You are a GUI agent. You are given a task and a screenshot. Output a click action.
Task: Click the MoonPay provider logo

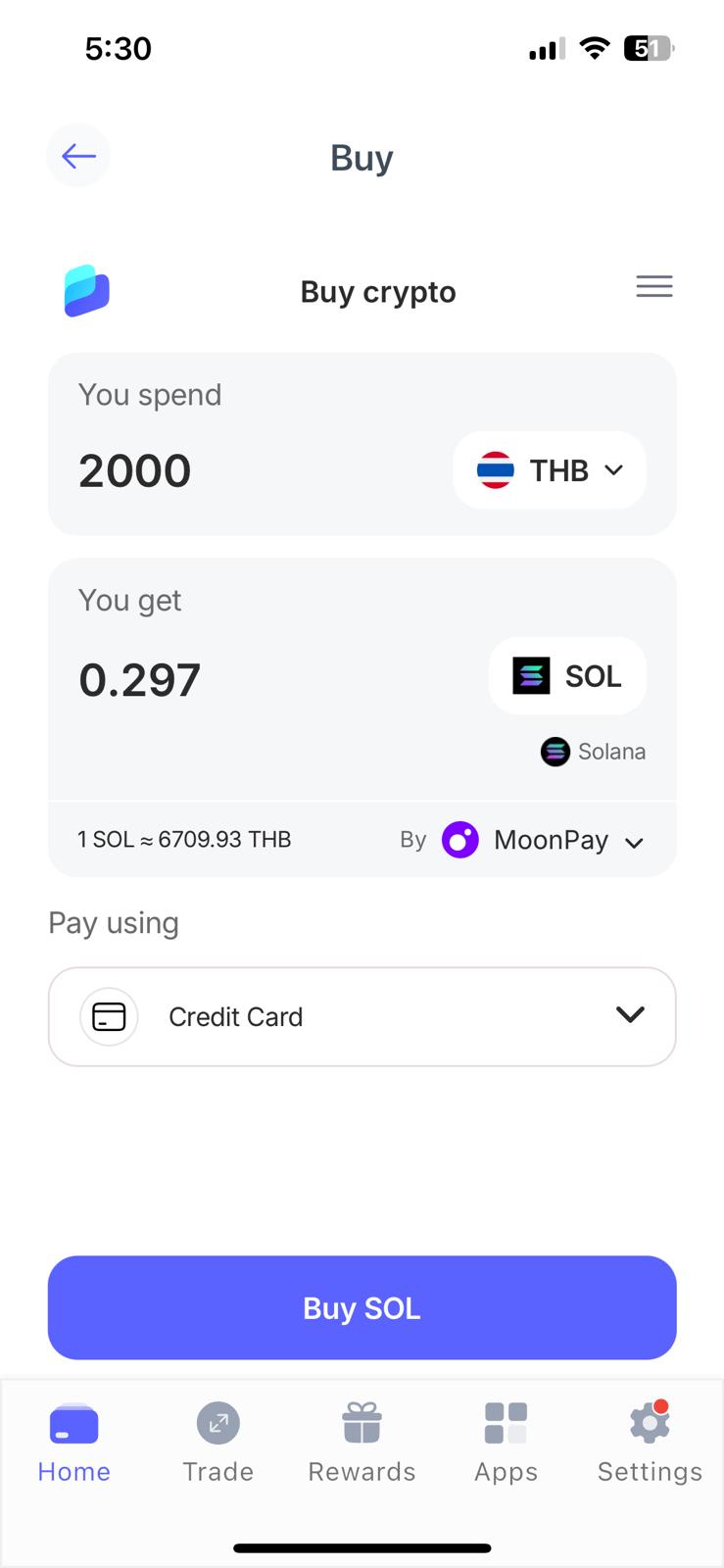tap(460, 840)
